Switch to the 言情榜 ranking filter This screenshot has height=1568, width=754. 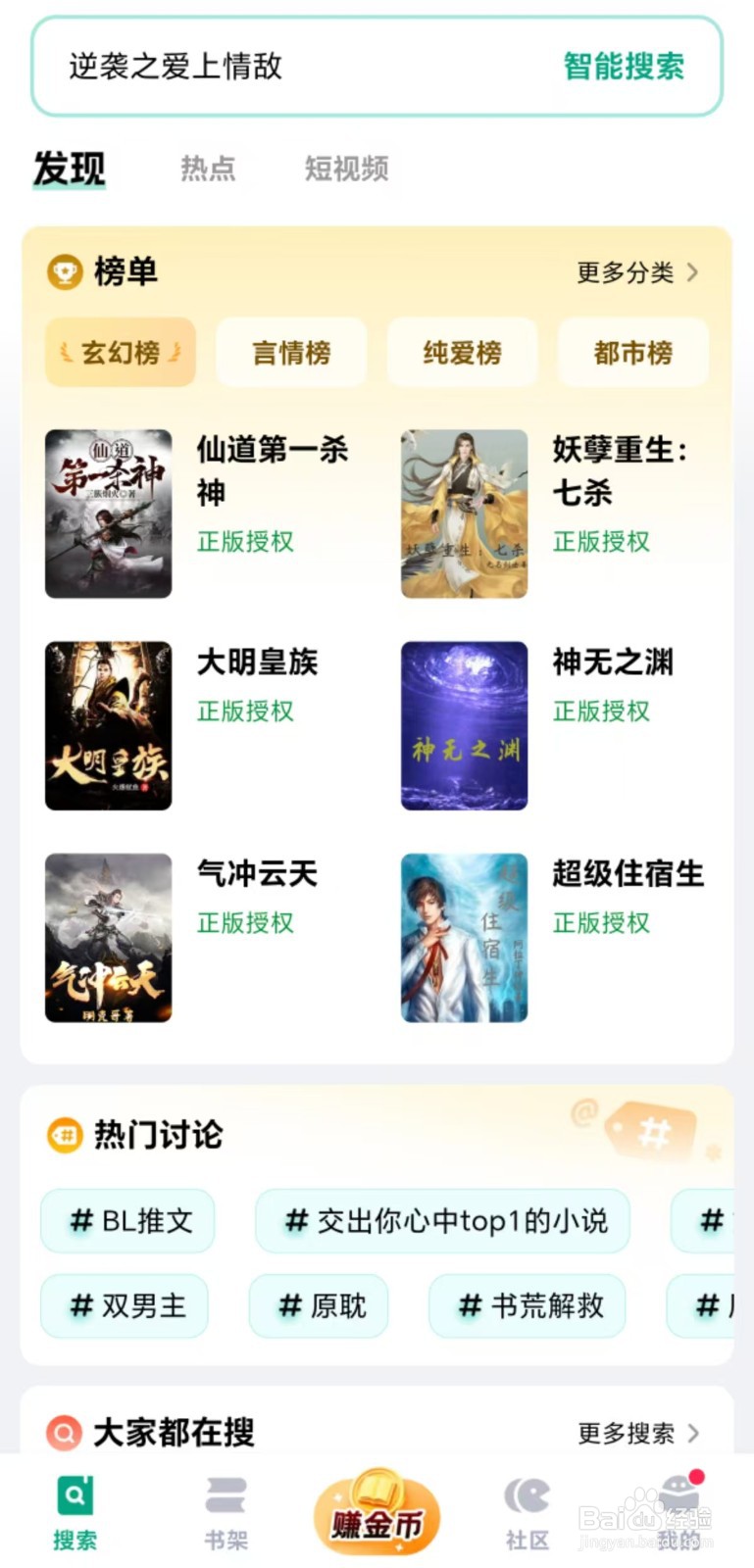pyautogui.click(x=291, y=352)
